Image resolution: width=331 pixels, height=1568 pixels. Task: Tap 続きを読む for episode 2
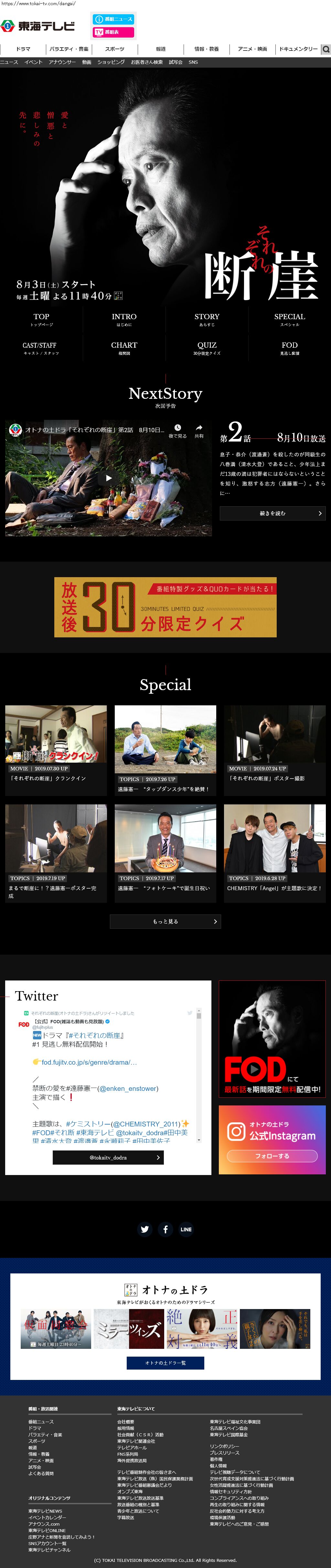tap(272, 513)
